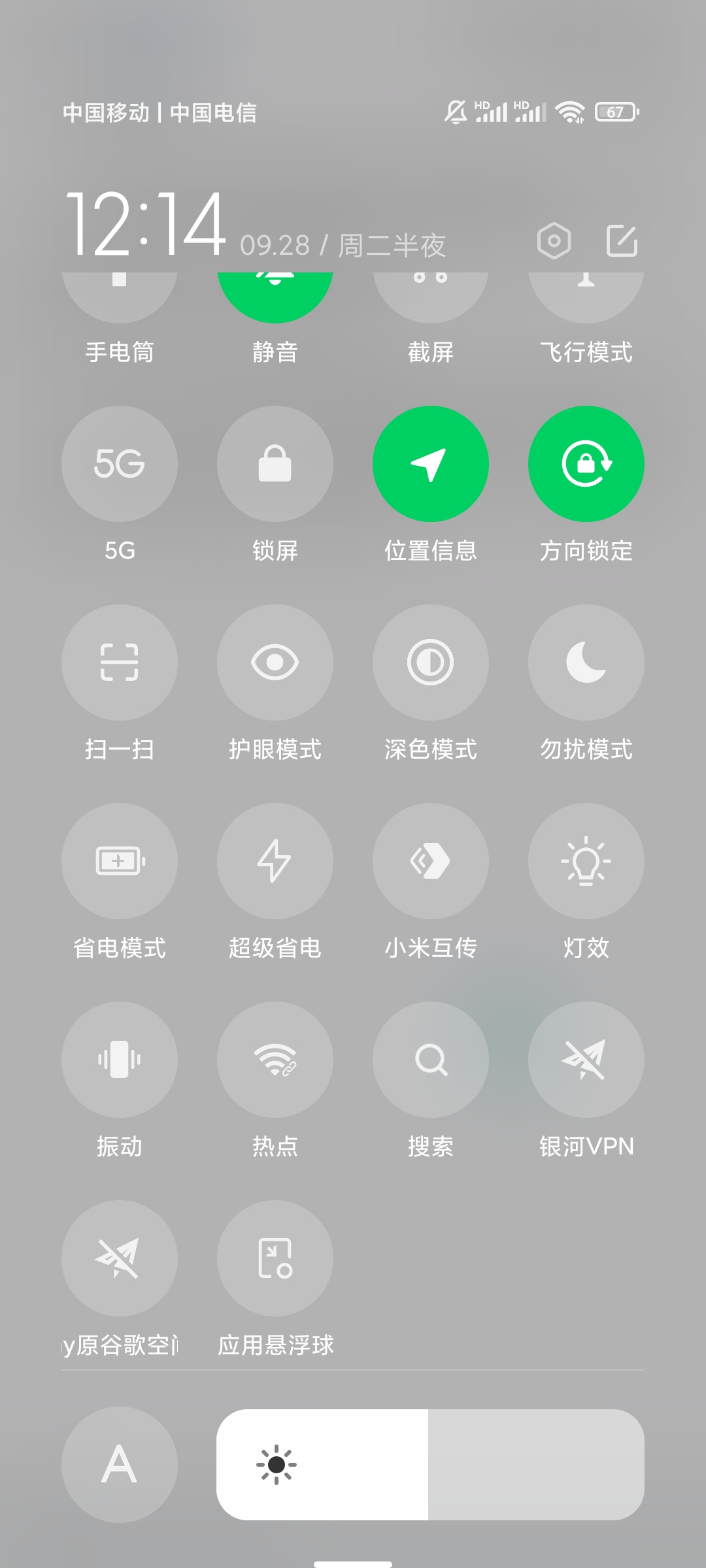
Task: Enable the 热点 hotspot
Action: [275, 1060]
